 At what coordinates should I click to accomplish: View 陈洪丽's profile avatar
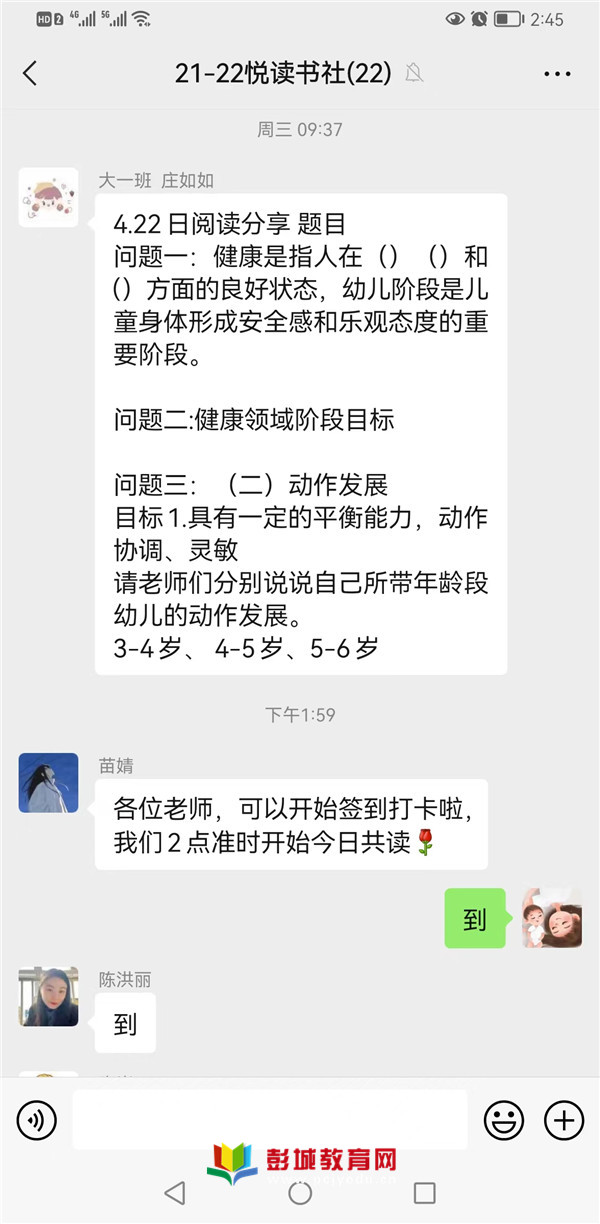click(48, 996)
